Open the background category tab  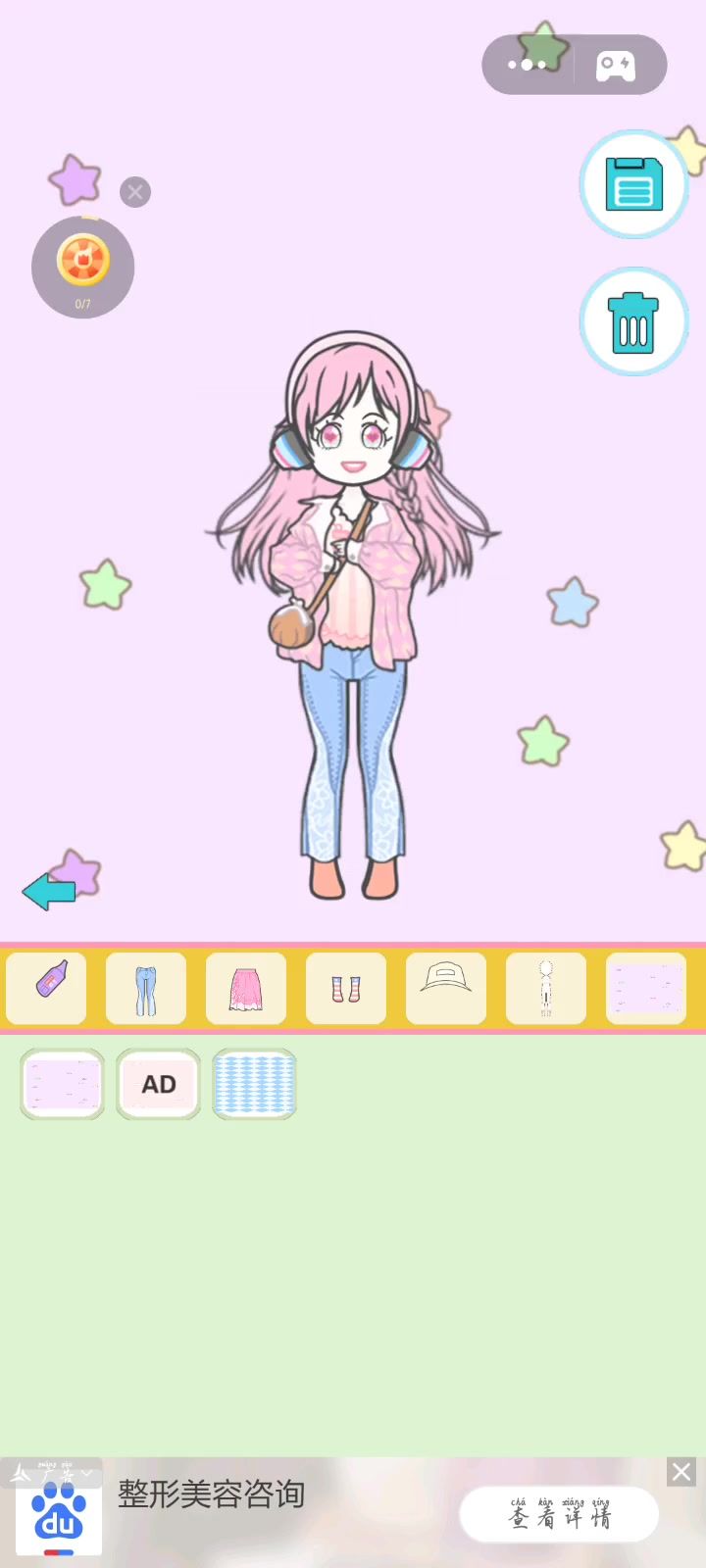pyautogui.click(x=646, y=988)
